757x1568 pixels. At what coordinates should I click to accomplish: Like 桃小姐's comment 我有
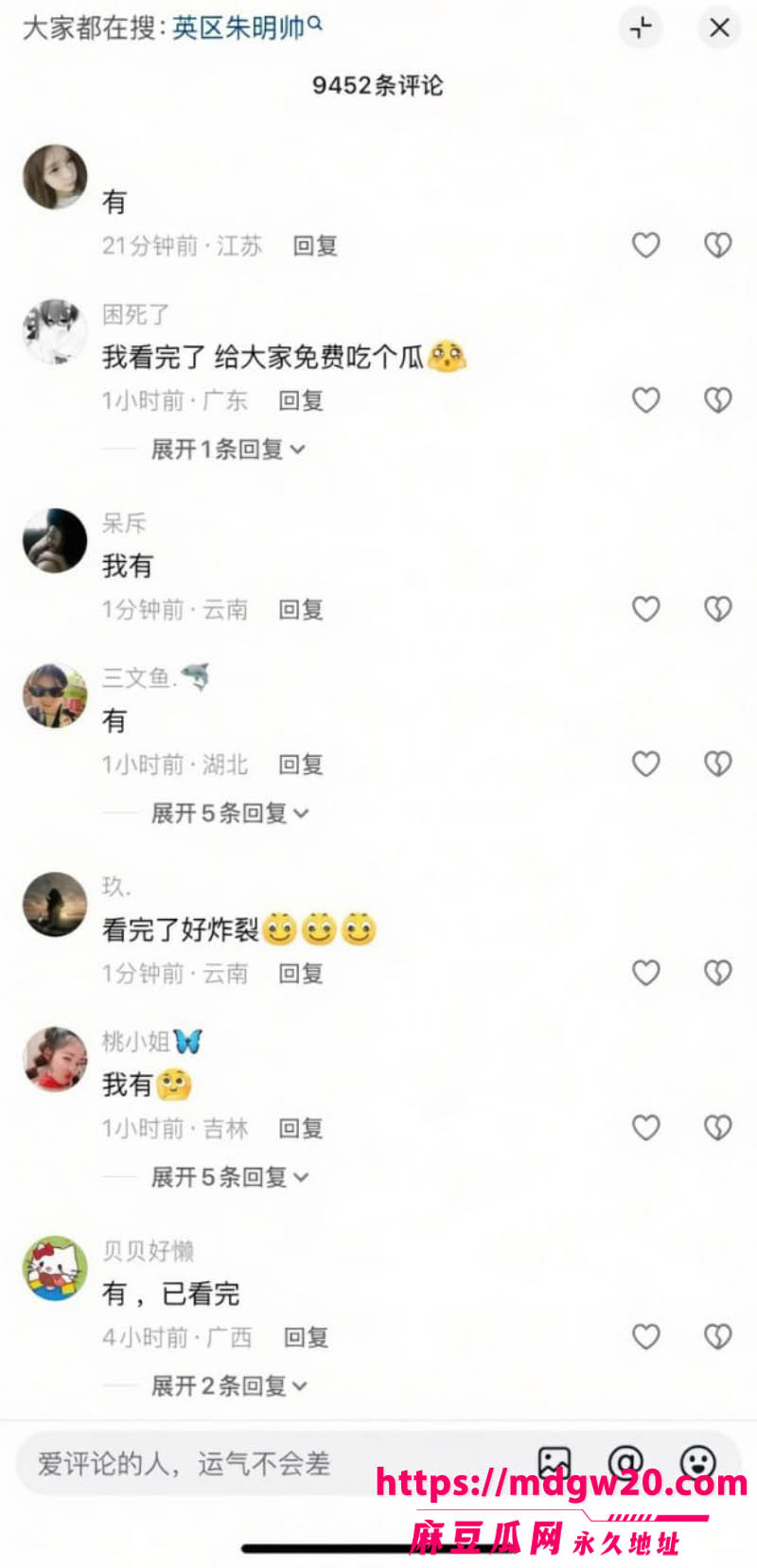tap(645, 1128)
